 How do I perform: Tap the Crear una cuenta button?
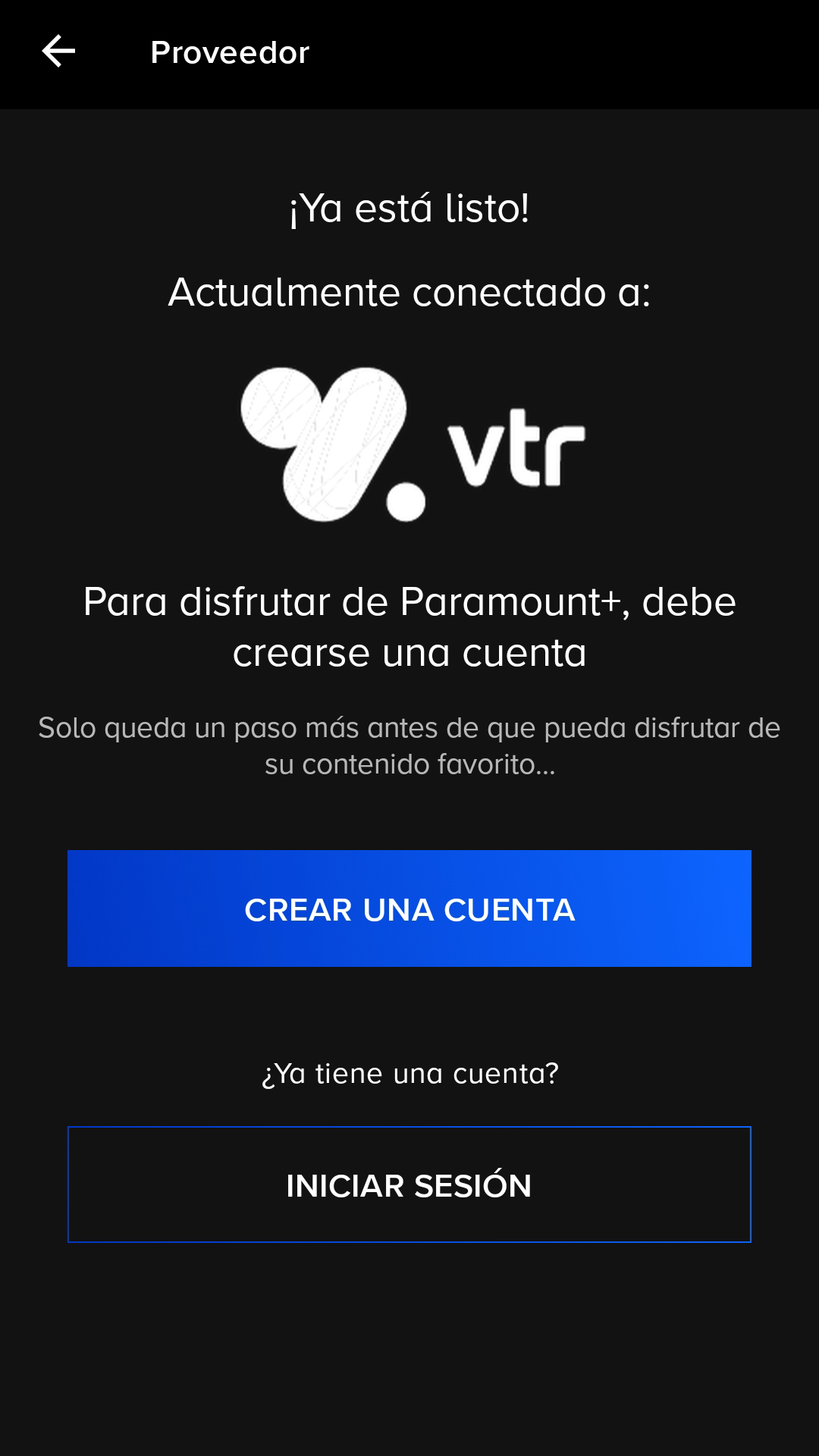click(409, 908)
